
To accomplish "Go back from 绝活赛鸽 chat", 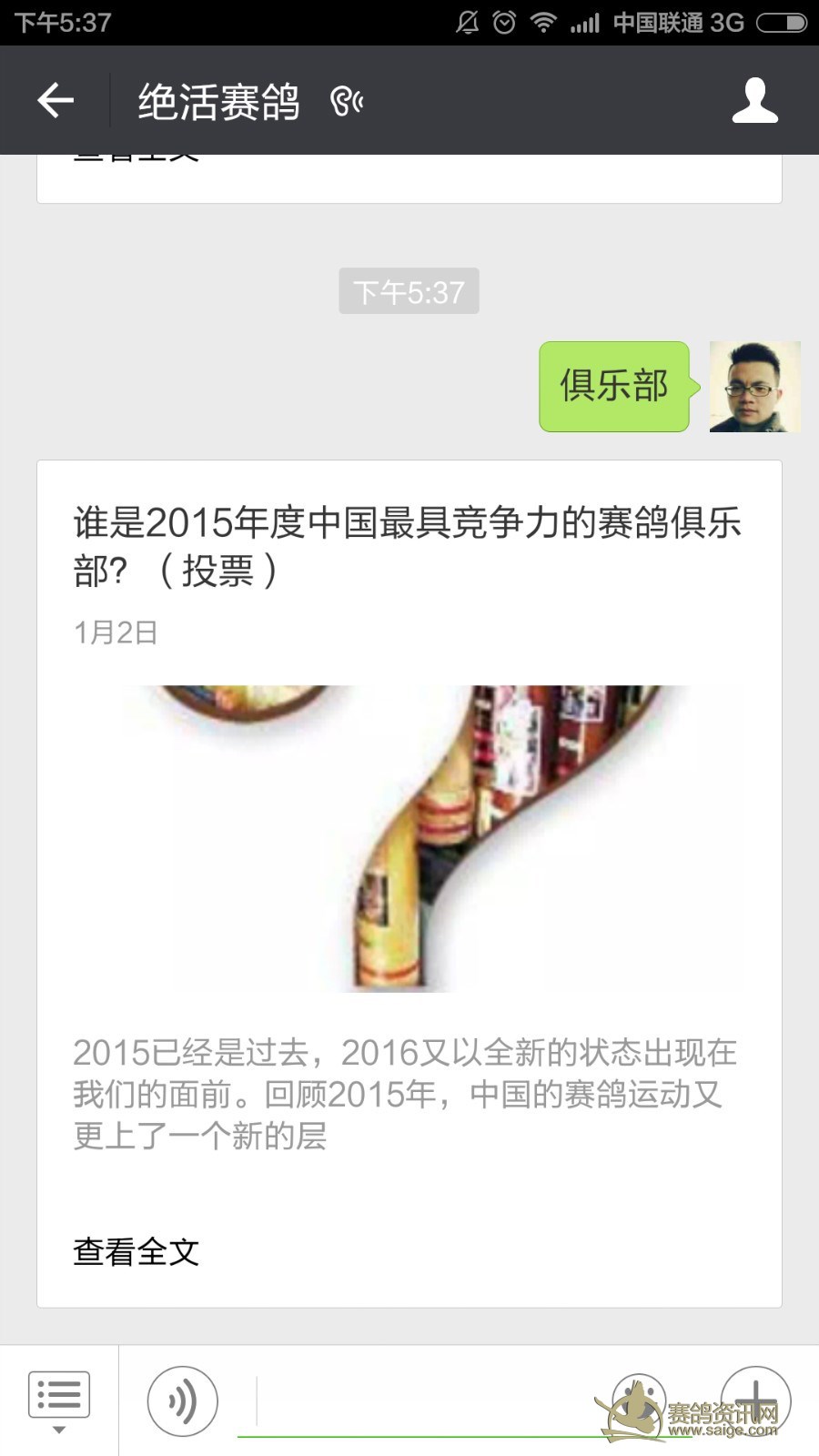I will point(55,100).
